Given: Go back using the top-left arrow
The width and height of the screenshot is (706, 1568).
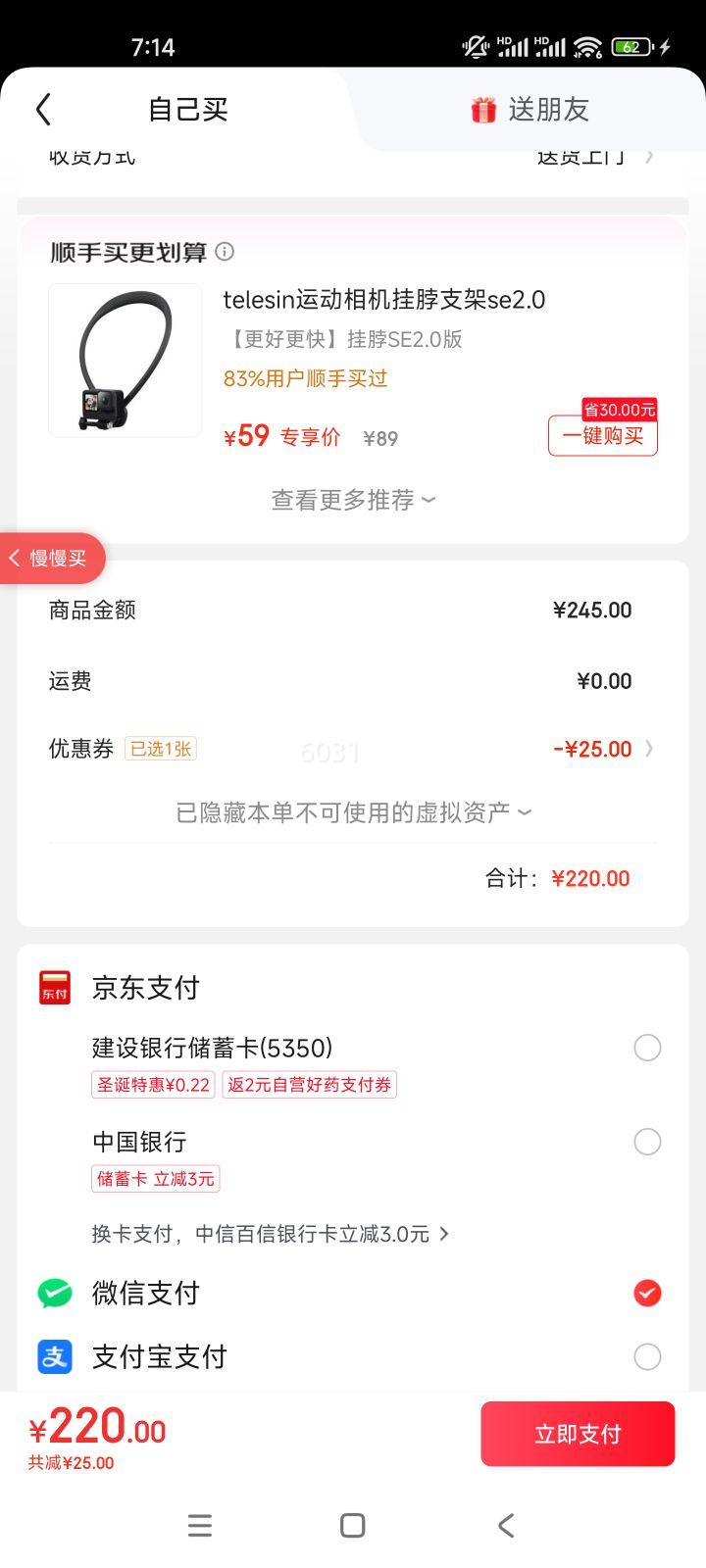Looking at the screenshot, I should (43, 109).
